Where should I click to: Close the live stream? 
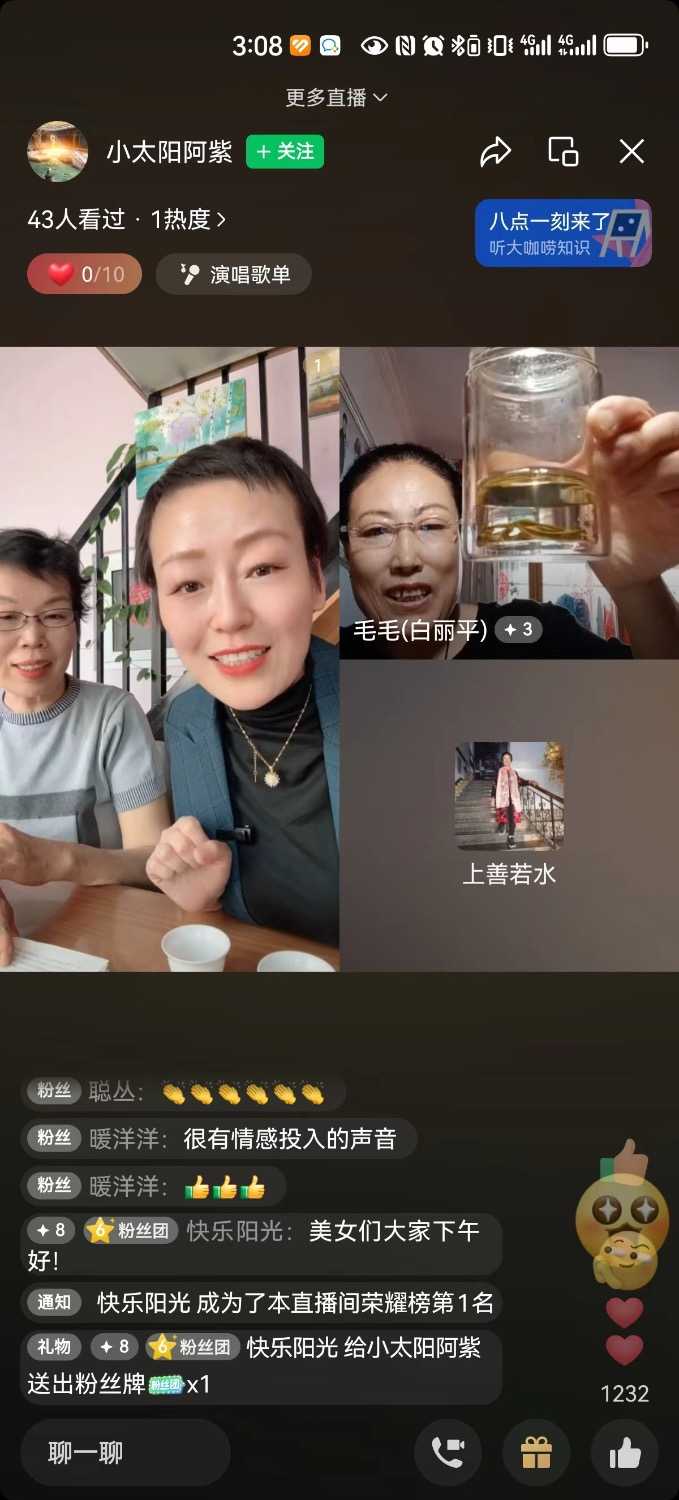(631, 152)
